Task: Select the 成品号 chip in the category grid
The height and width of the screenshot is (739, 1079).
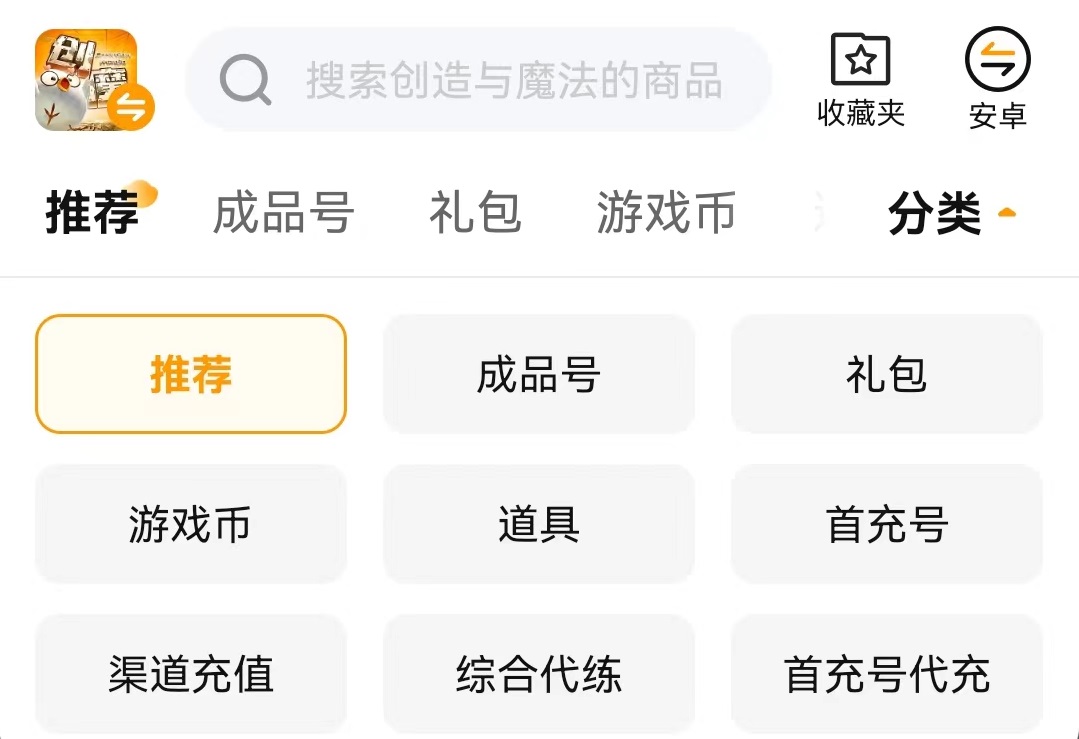Action: point(539,374)
